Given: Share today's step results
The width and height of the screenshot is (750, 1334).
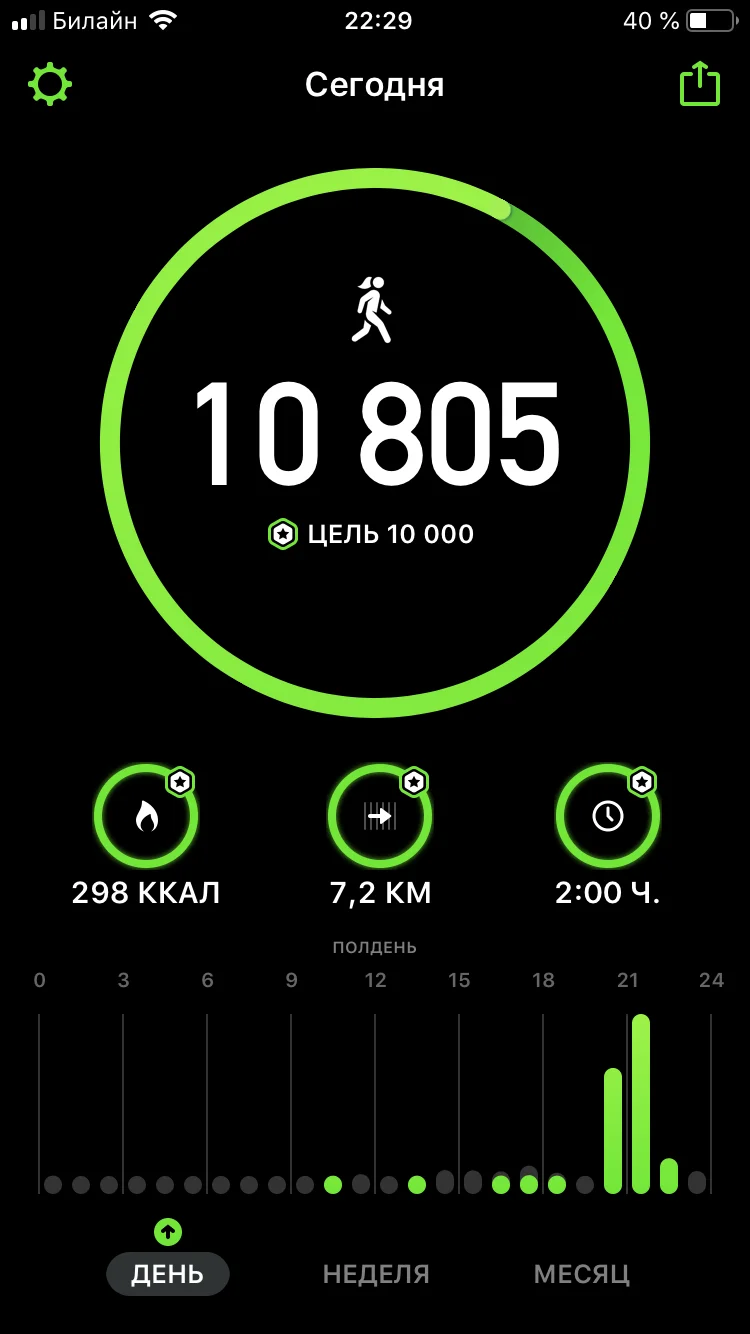Looking at the screenshot, I should tap(700, 84).
